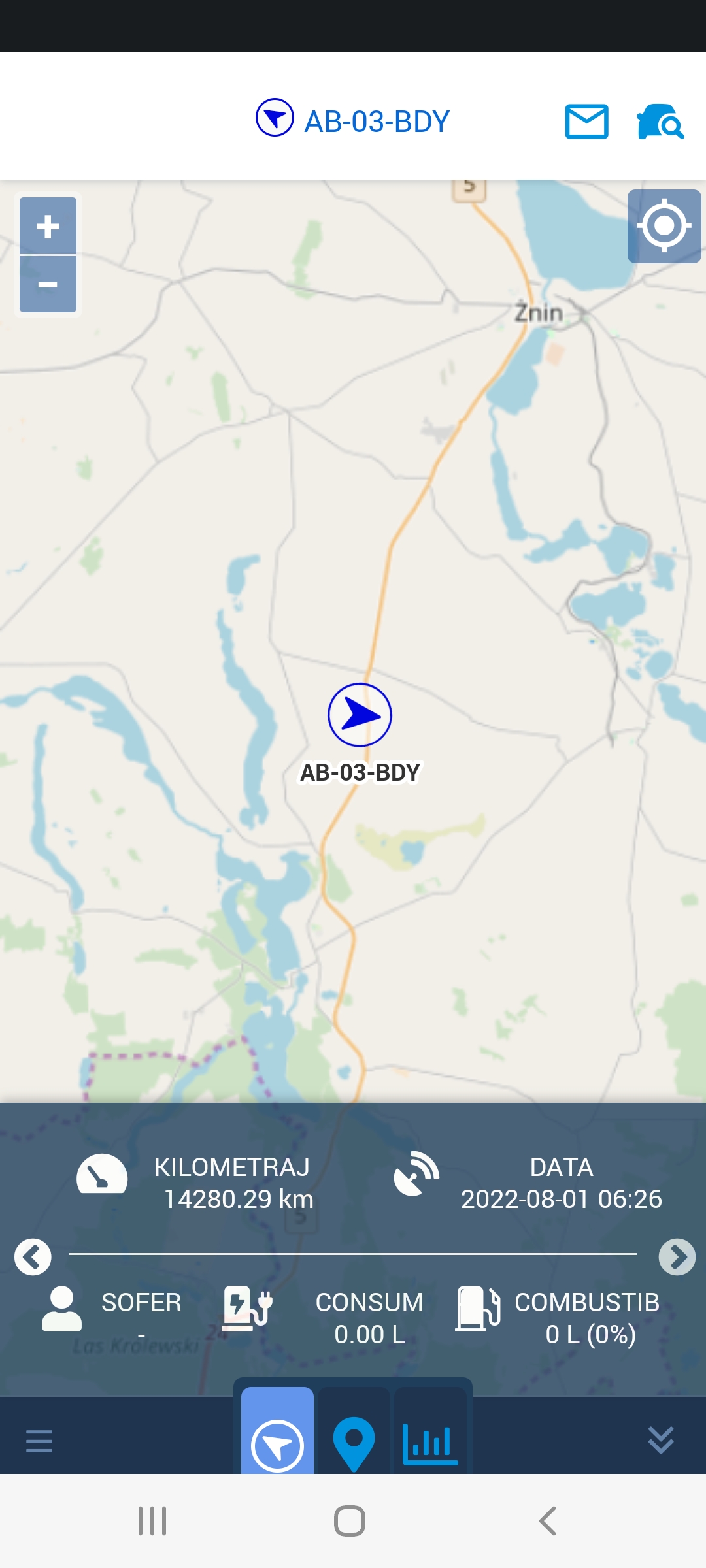The image size is (706, 1568).
Task: Zoom out of the map
Action: coord(48,284)
